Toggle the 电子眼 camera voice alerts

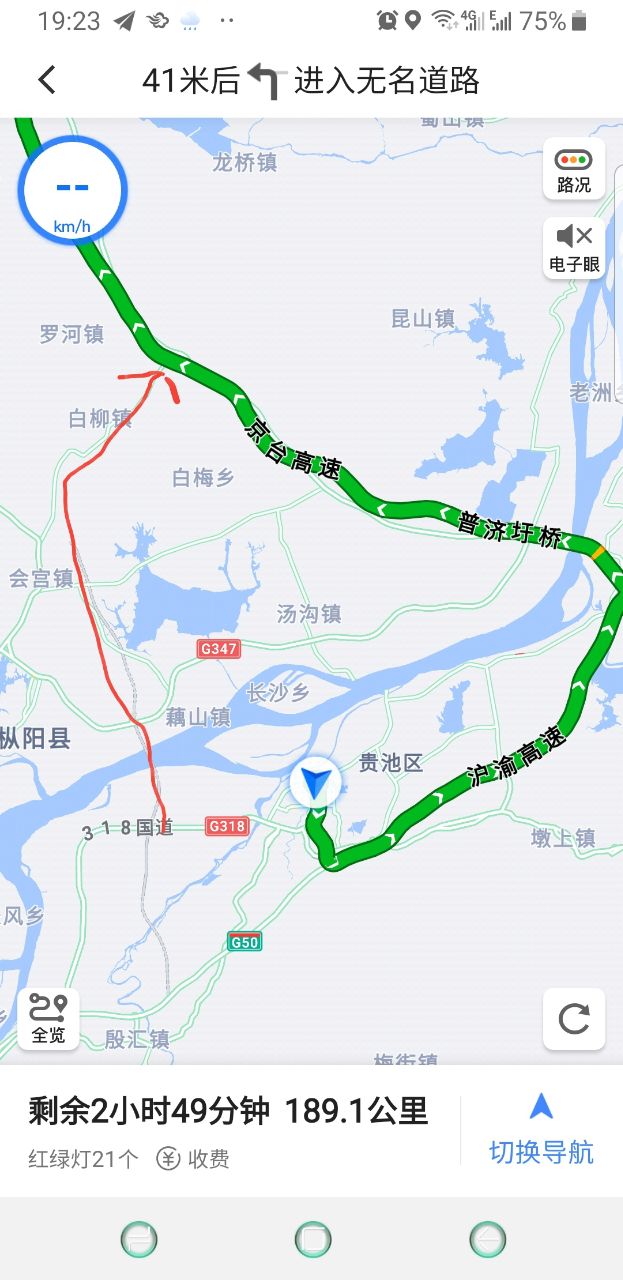pyautogui.click(x=574, y=247)
